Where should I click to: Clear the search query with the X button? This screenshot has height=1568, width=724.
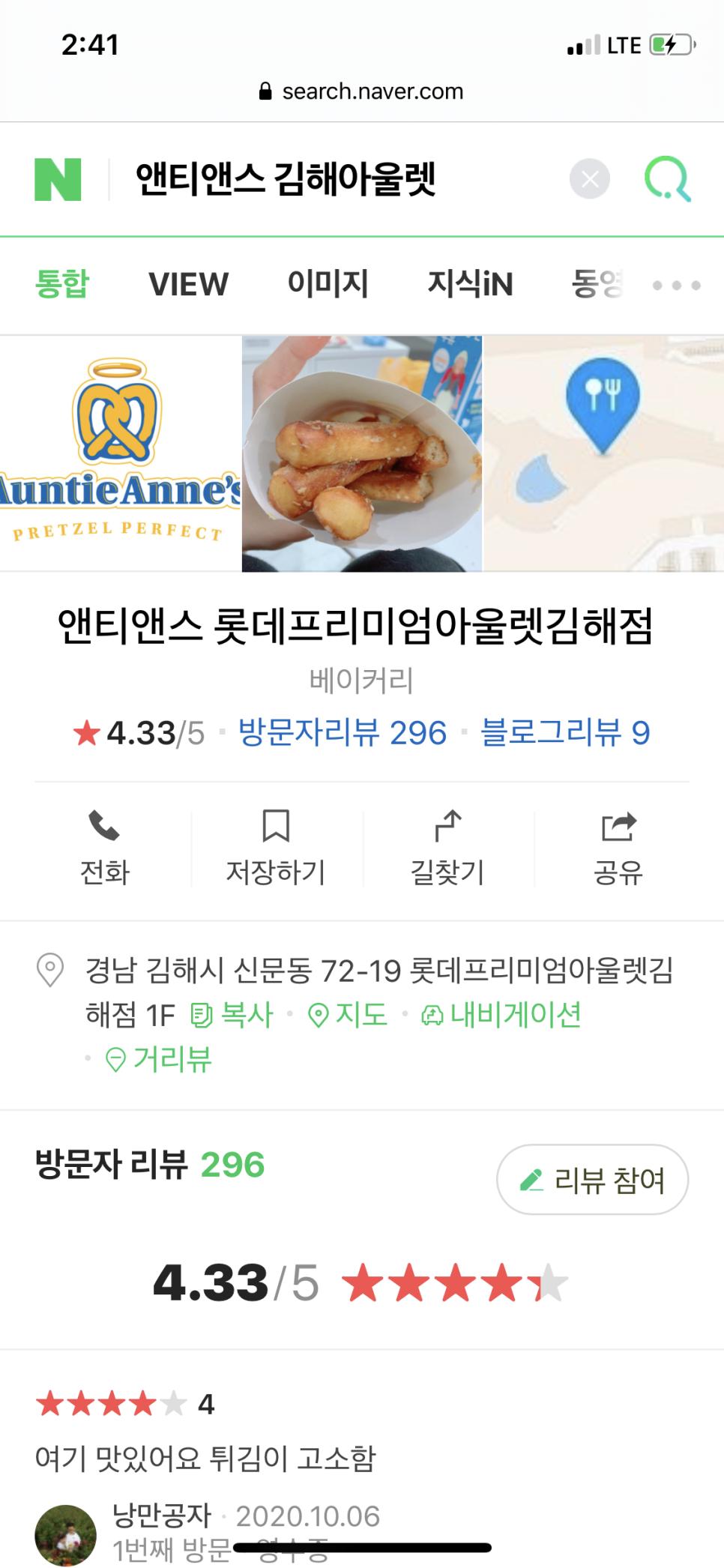click(590, 179)
